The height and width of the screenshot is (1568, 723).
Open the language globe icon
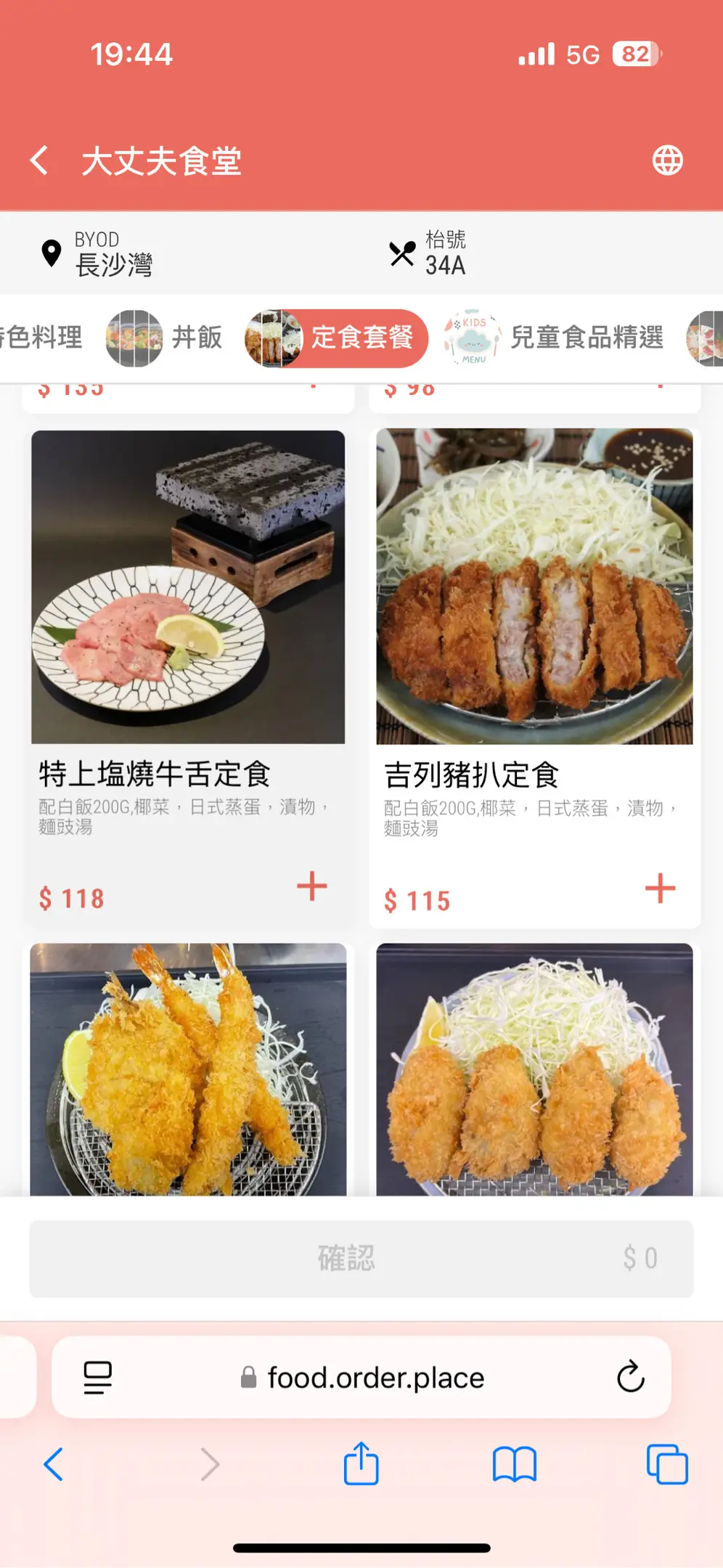pos(667,160)
